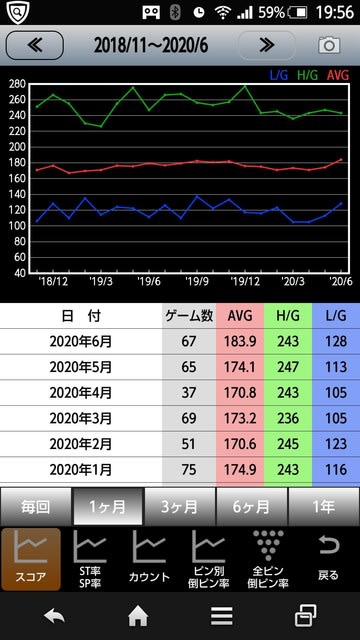Open the ST率 SP率 graph

(x=90, y=559)
